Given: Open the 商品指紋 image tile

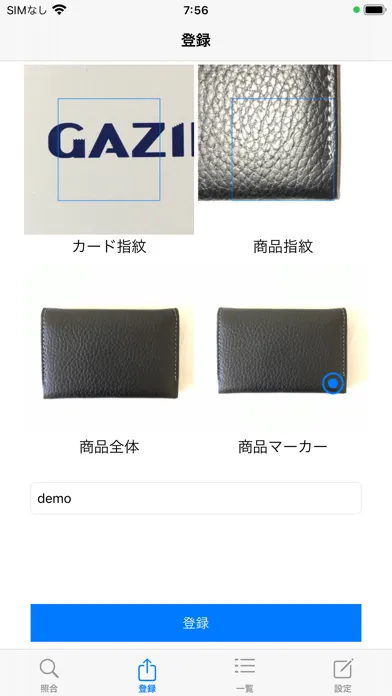Looking at the screenshot, I should [269, 133].
